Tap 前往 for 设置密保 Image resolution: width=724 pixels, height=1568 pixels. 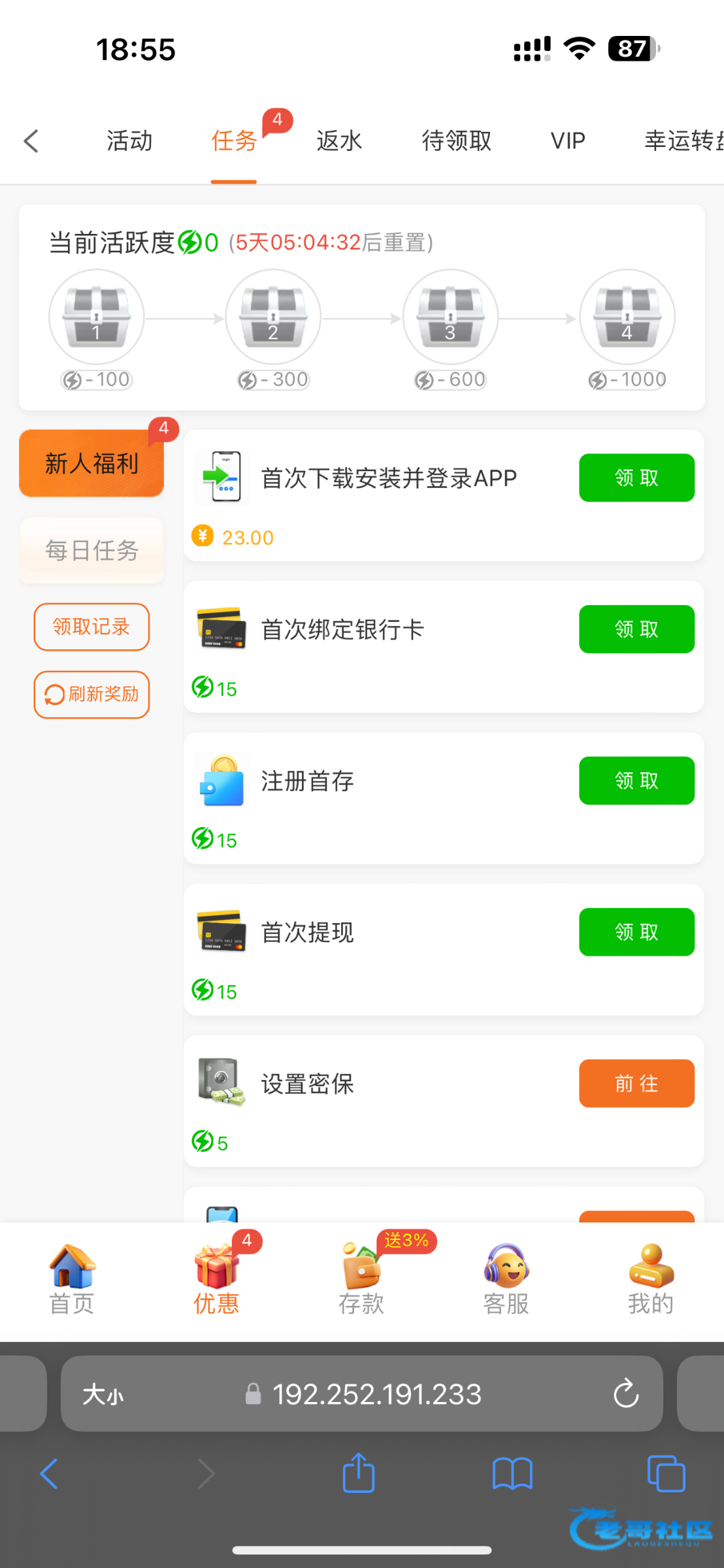[636, 1083]
